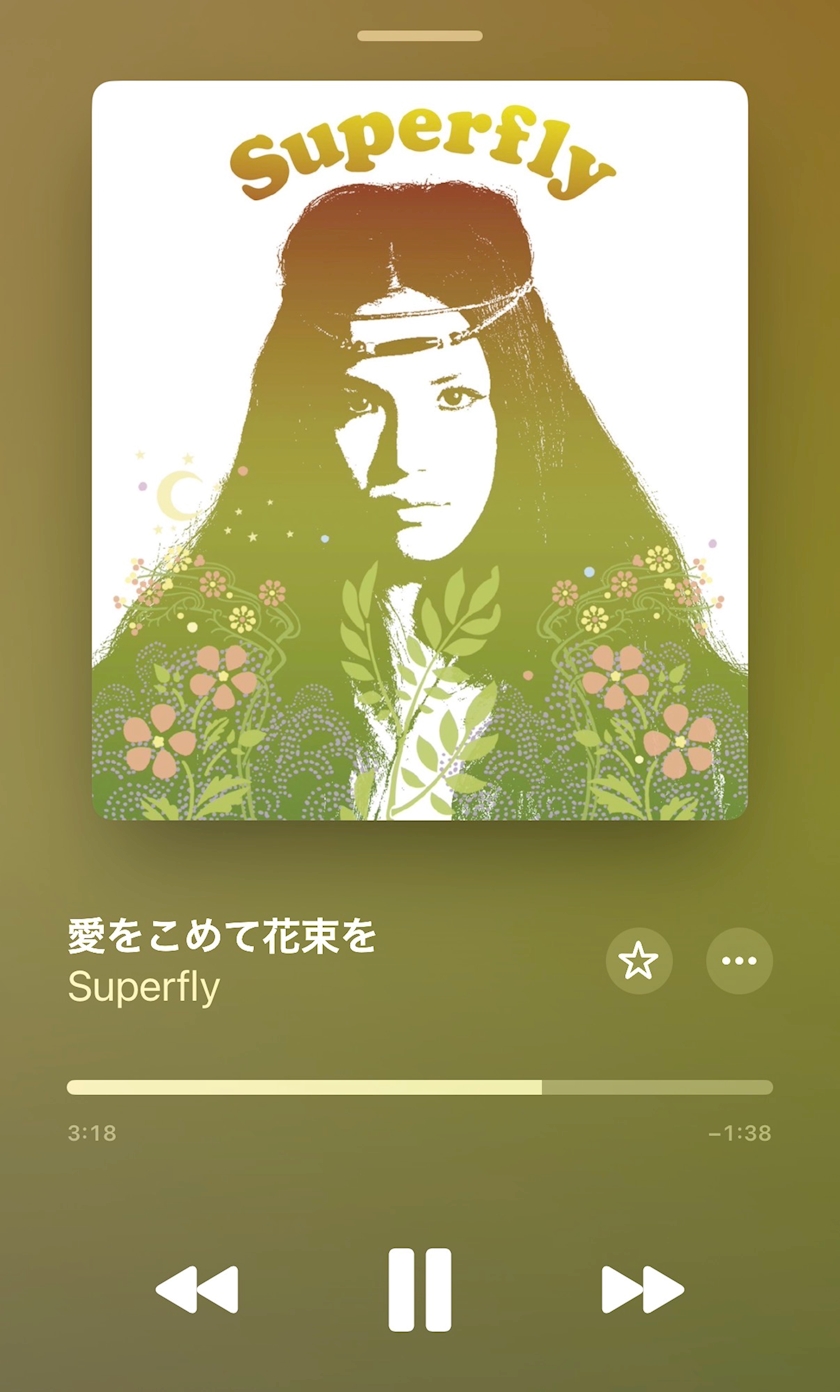Open the more options menu
This screenshot has width=840, height=1392.
(740, 961)
